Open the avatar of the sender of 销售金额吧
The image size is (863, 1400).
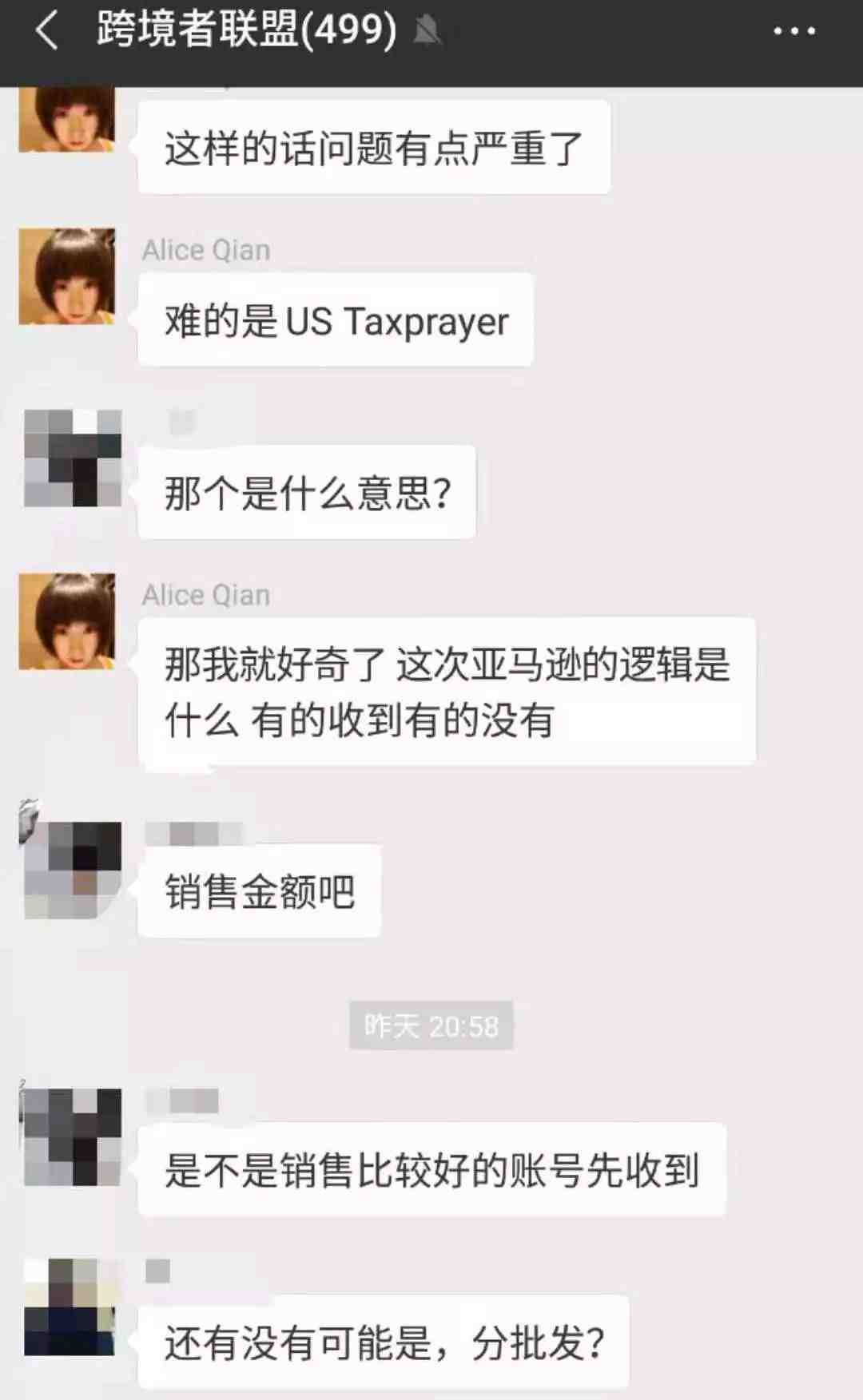pyautogui.click(x=73, y=870)
